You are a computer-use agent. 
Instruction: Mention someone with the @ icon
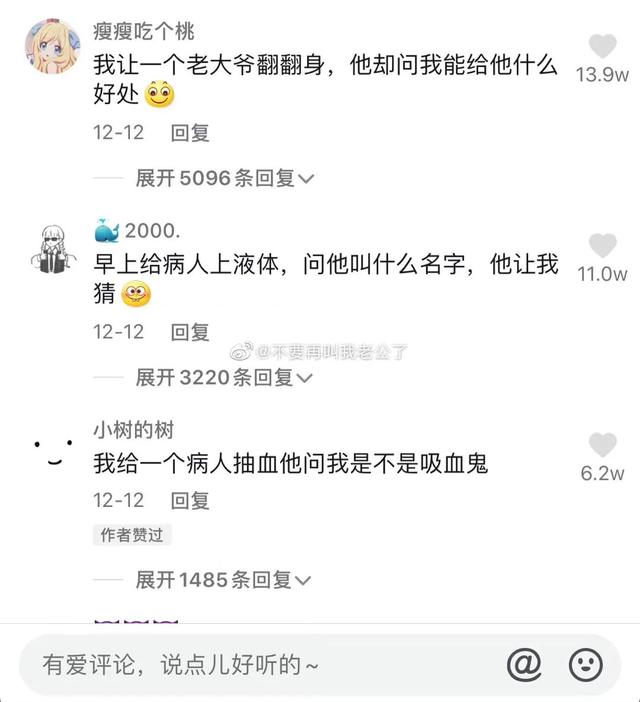(523, 664)
